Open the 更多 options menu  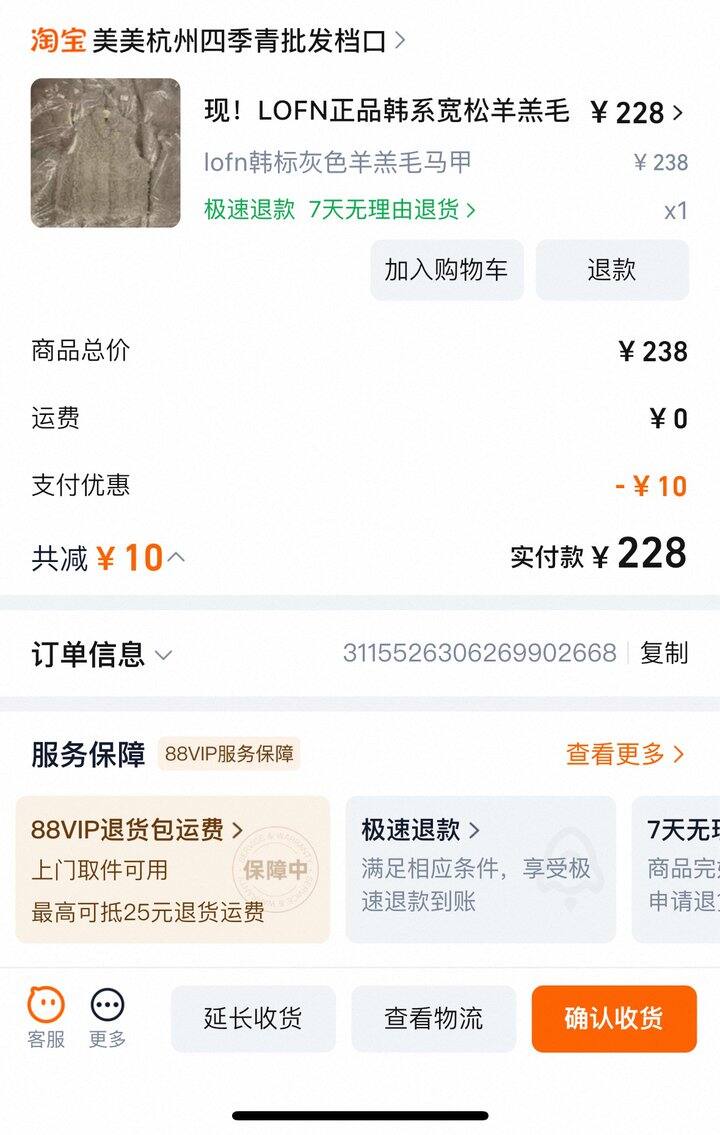coord(107,1018)
